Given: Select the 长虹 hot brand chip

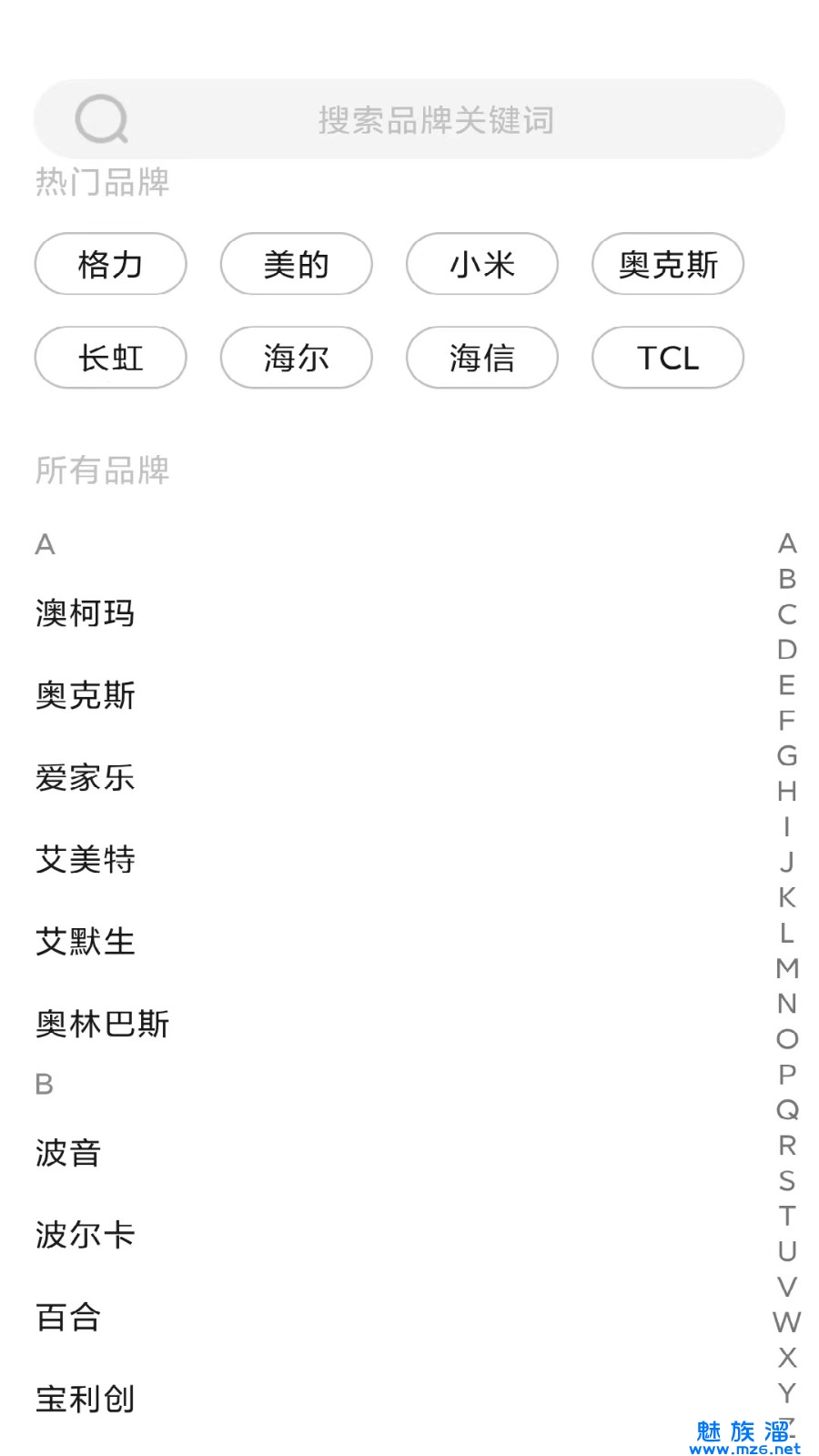Looking at the screenshot, I should pos(110,358).
